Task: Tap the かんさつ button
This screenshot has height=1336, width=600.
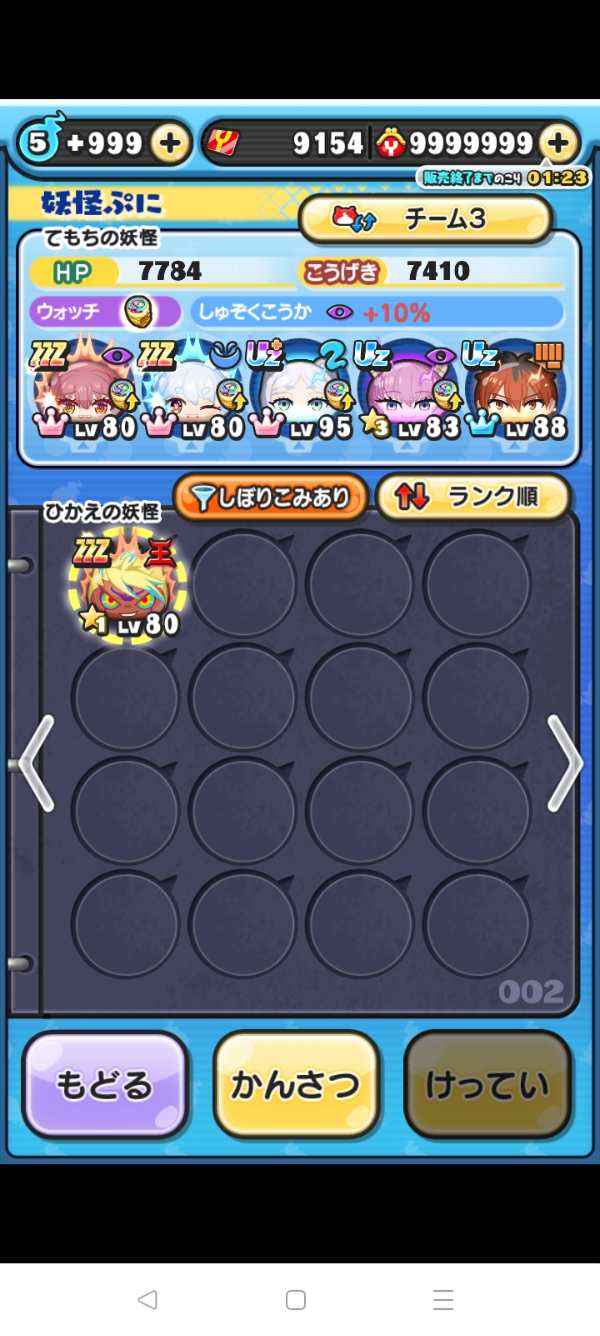Action: [x=297, y=1085]
